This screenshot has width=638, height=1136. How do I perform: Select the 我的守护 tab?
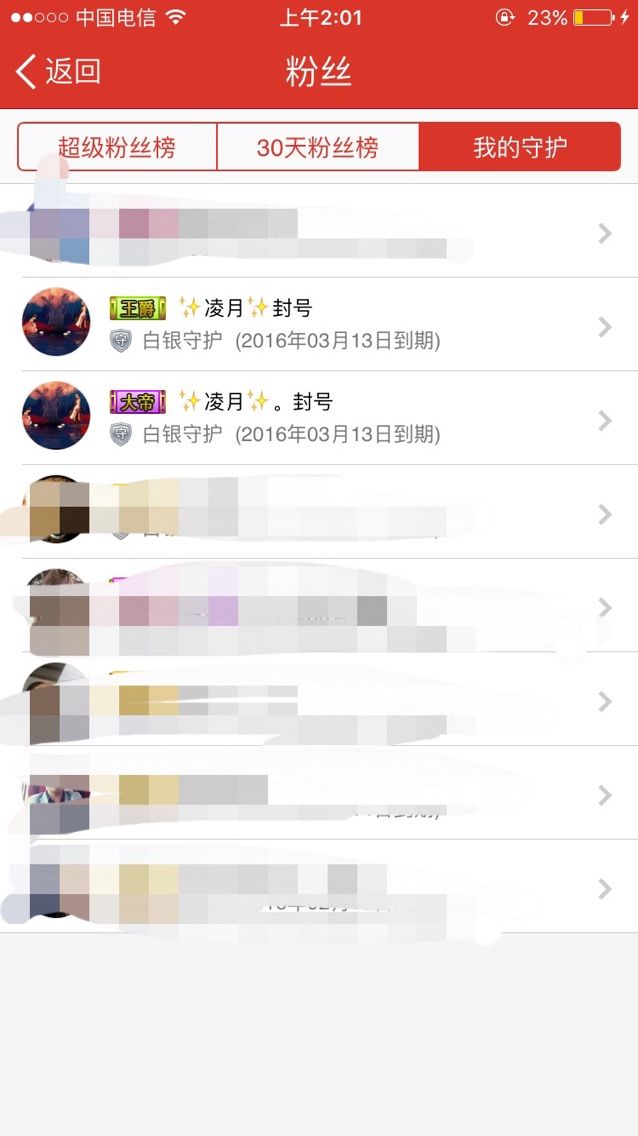[520, 148]
